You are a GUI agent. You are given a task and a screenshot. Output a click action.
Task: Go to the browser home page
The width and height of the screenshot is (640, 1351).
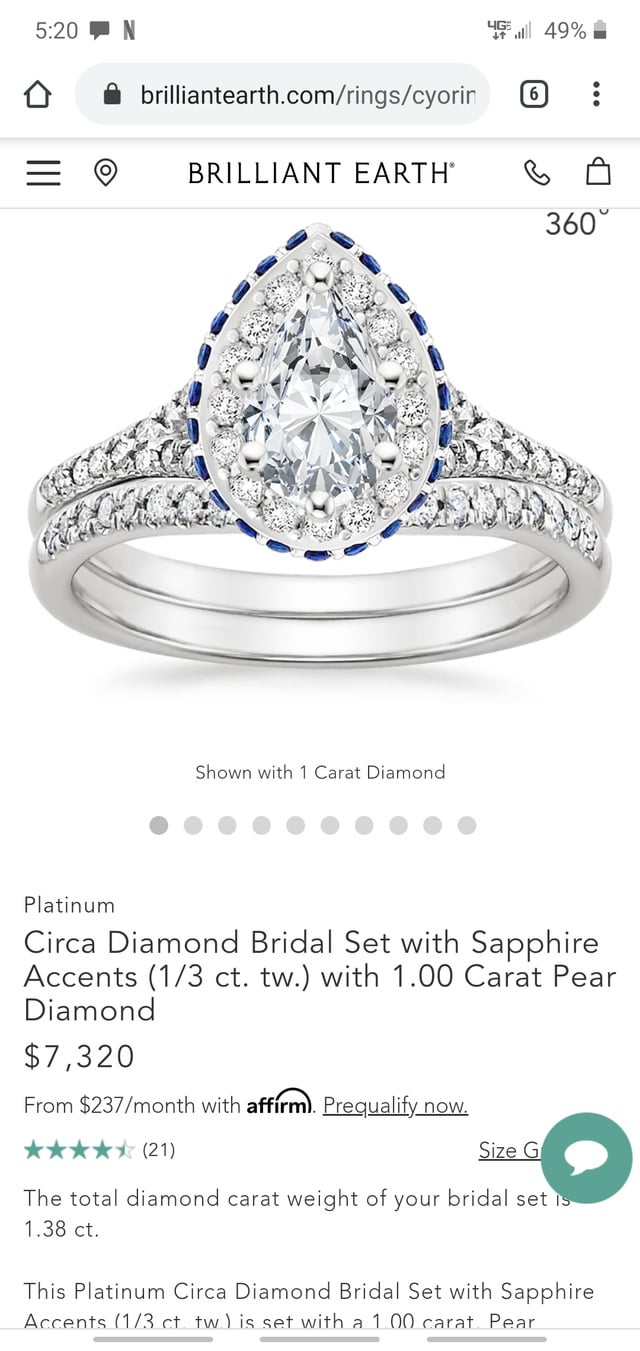click(37, 95)
